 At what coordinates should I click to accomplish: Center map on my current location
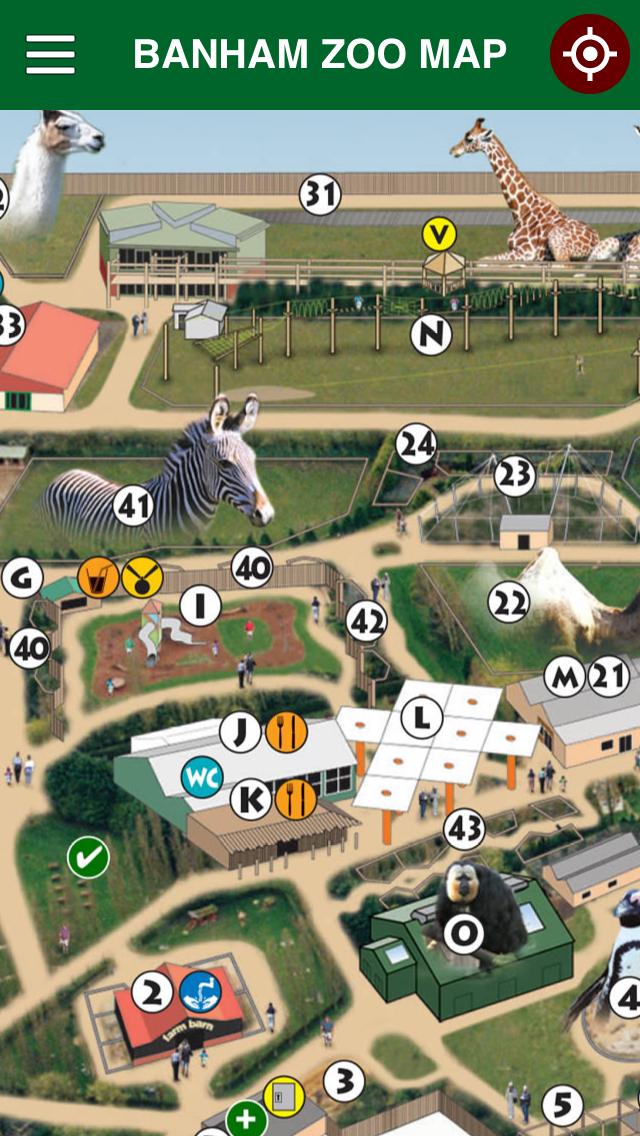click(590, 54)
